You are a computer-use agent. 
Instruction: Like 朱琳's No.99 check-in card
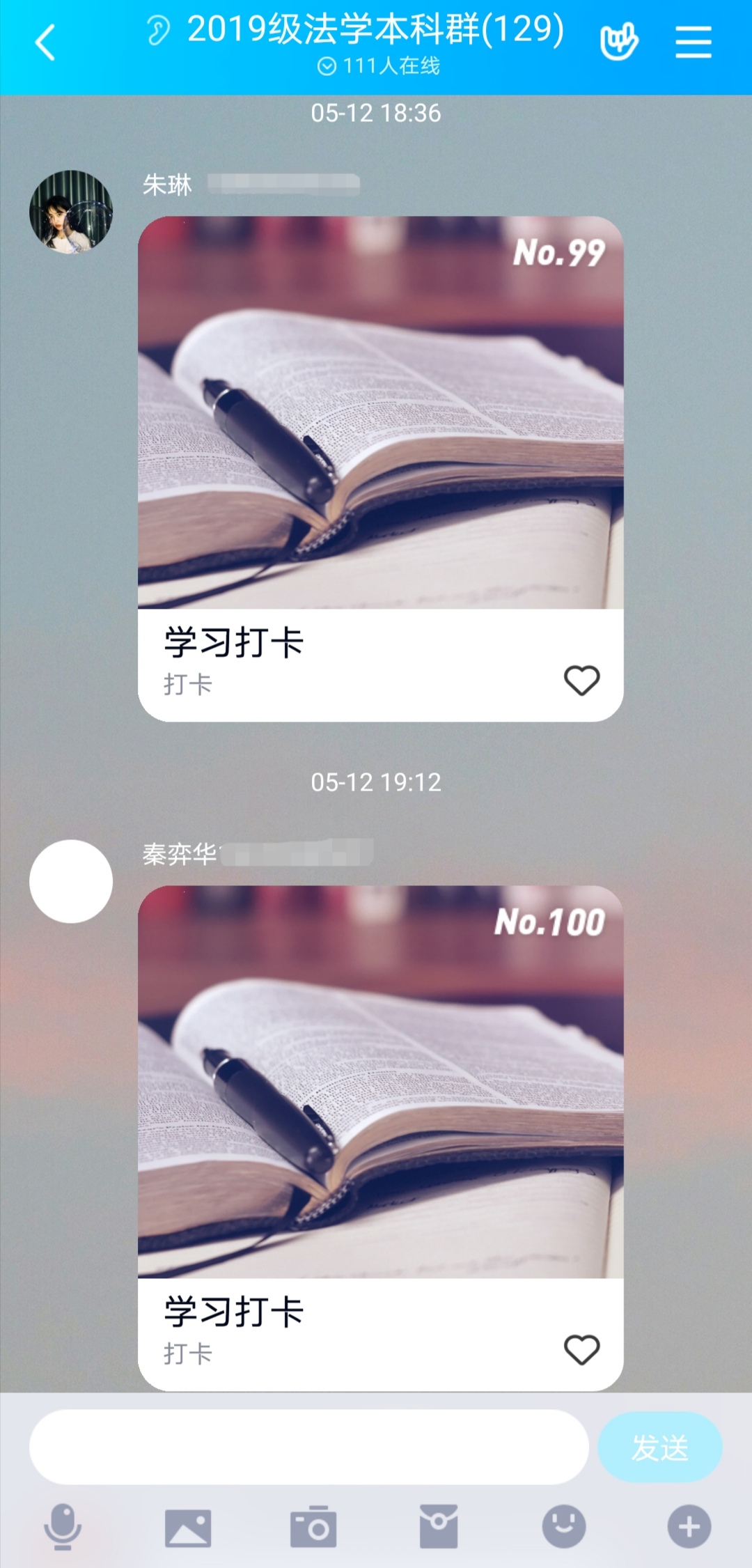point(581,680)
